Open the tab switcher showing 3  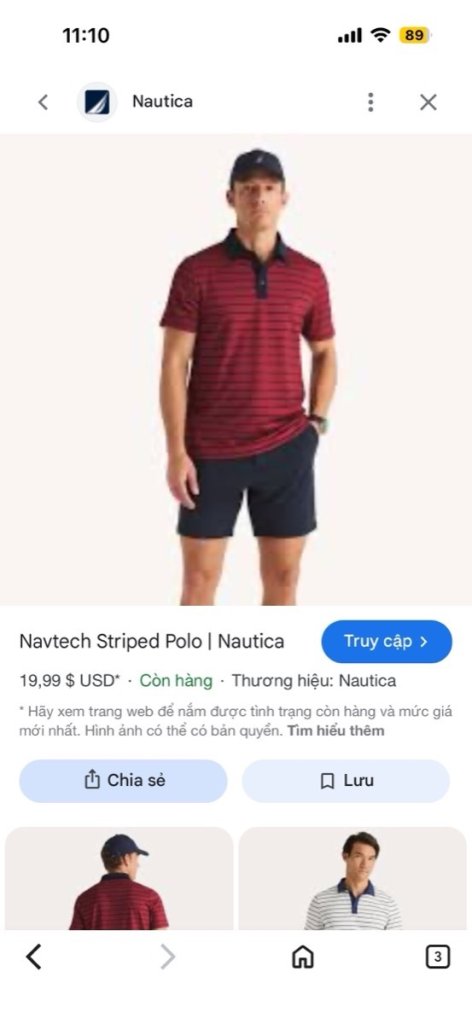tap(437, 957)
